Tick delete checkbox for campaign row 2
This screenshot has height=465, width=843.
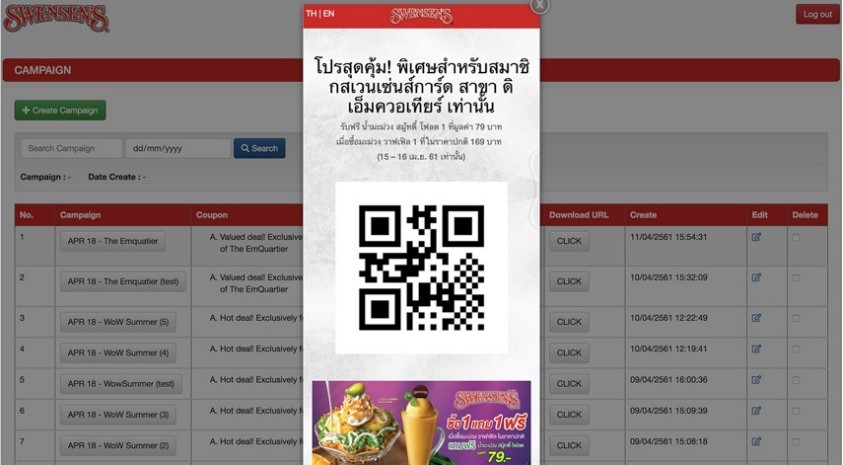pyautogui.click(x=796, y=277)
